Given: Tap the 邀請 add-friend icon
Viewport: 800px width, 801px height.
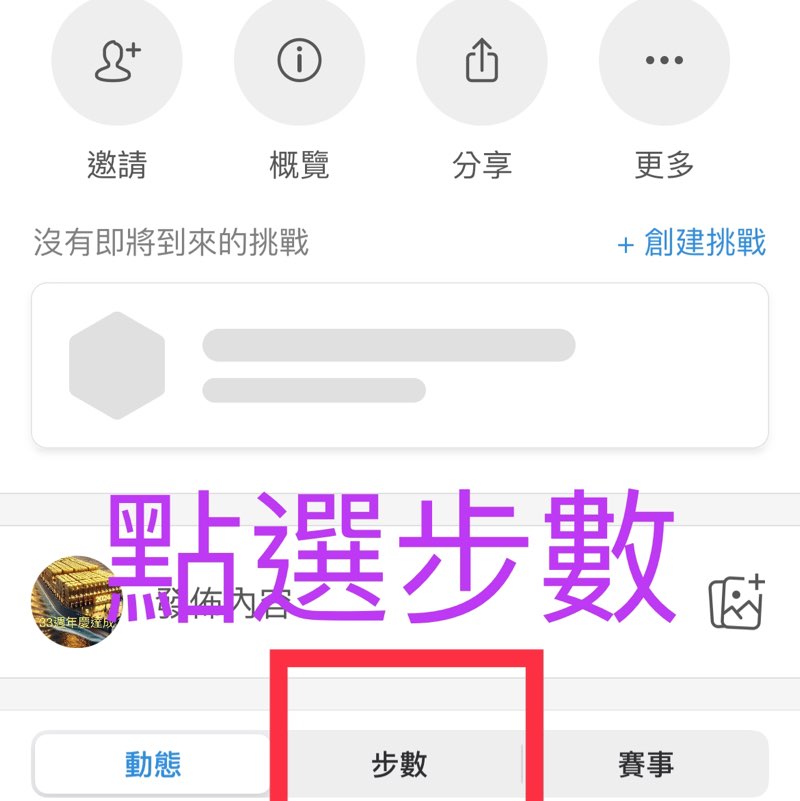Looking at the screenshot, I should click(117, 60).
